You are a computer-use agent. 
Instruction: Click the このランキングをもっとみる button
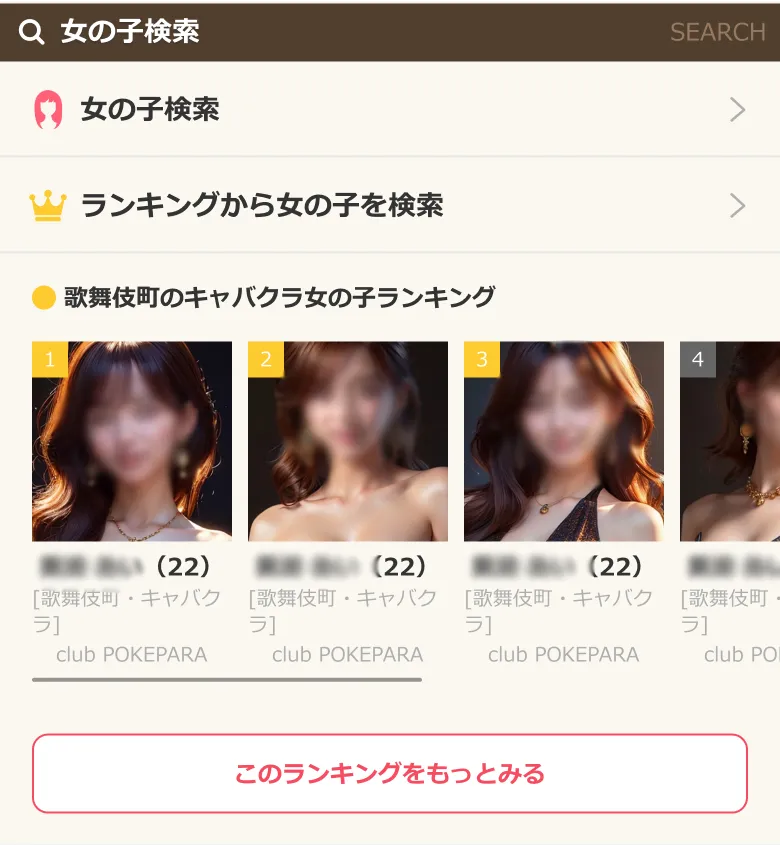point(390,772)
